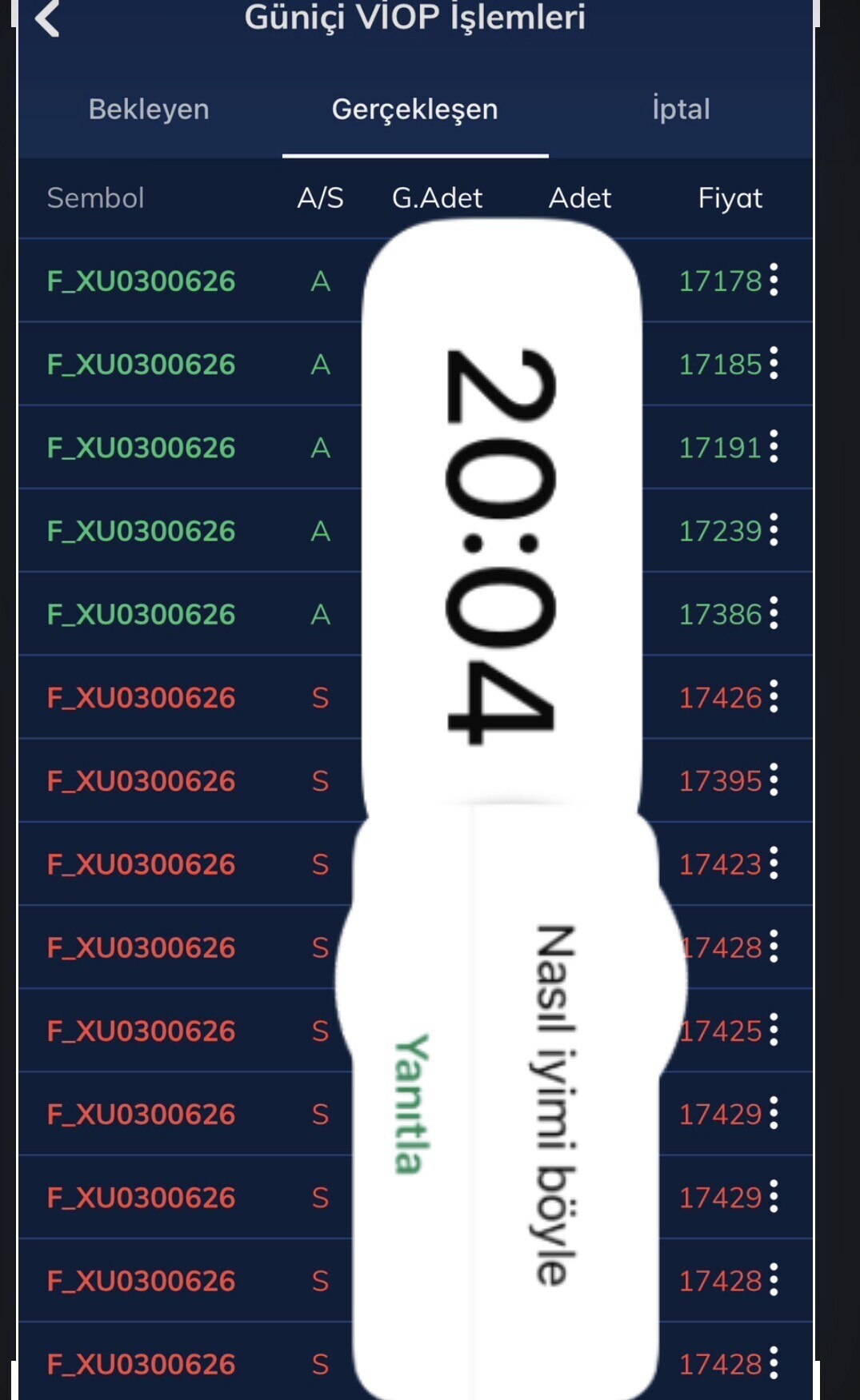The width and height of the screenshot is (860, 1400).
Task: Go back from Güniçi VİOP İşlemleri
Action: 48,18
